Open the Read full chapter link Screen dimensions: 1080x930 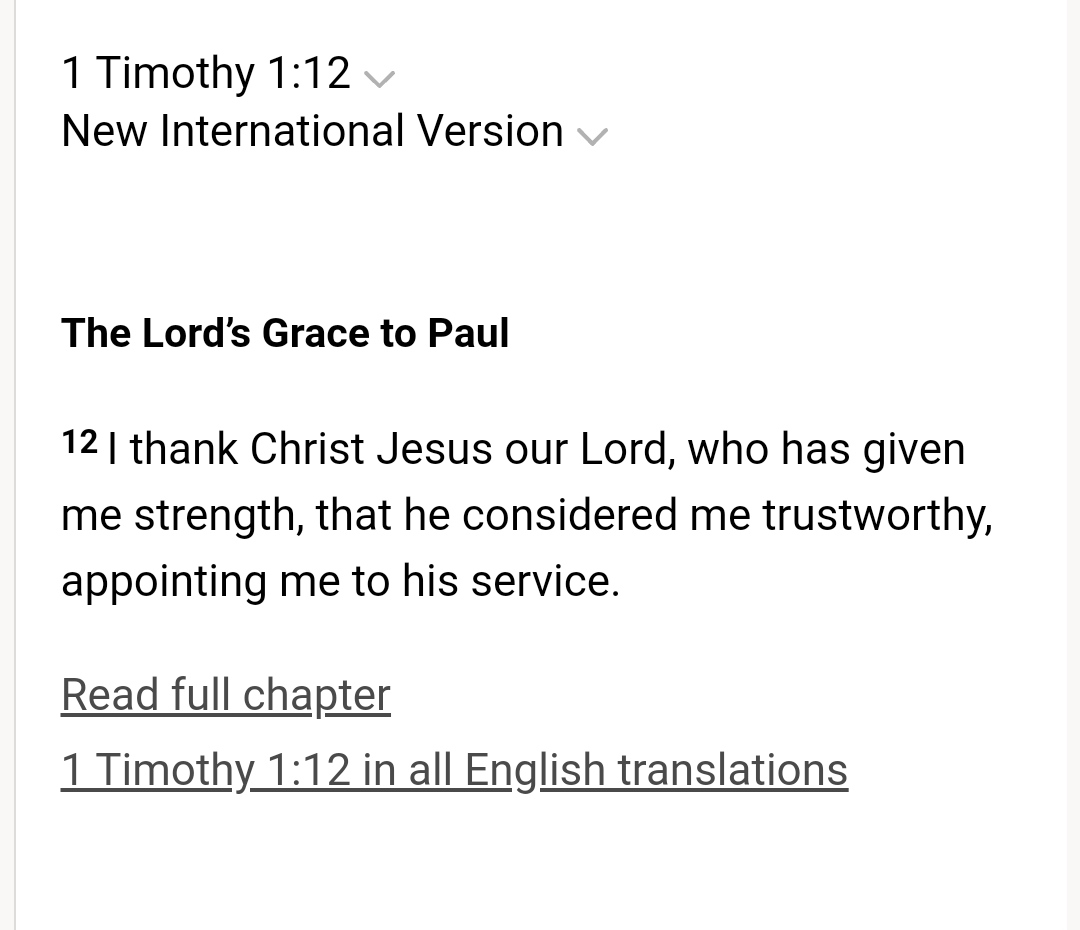pyautogui.click(x=225, y=695)
